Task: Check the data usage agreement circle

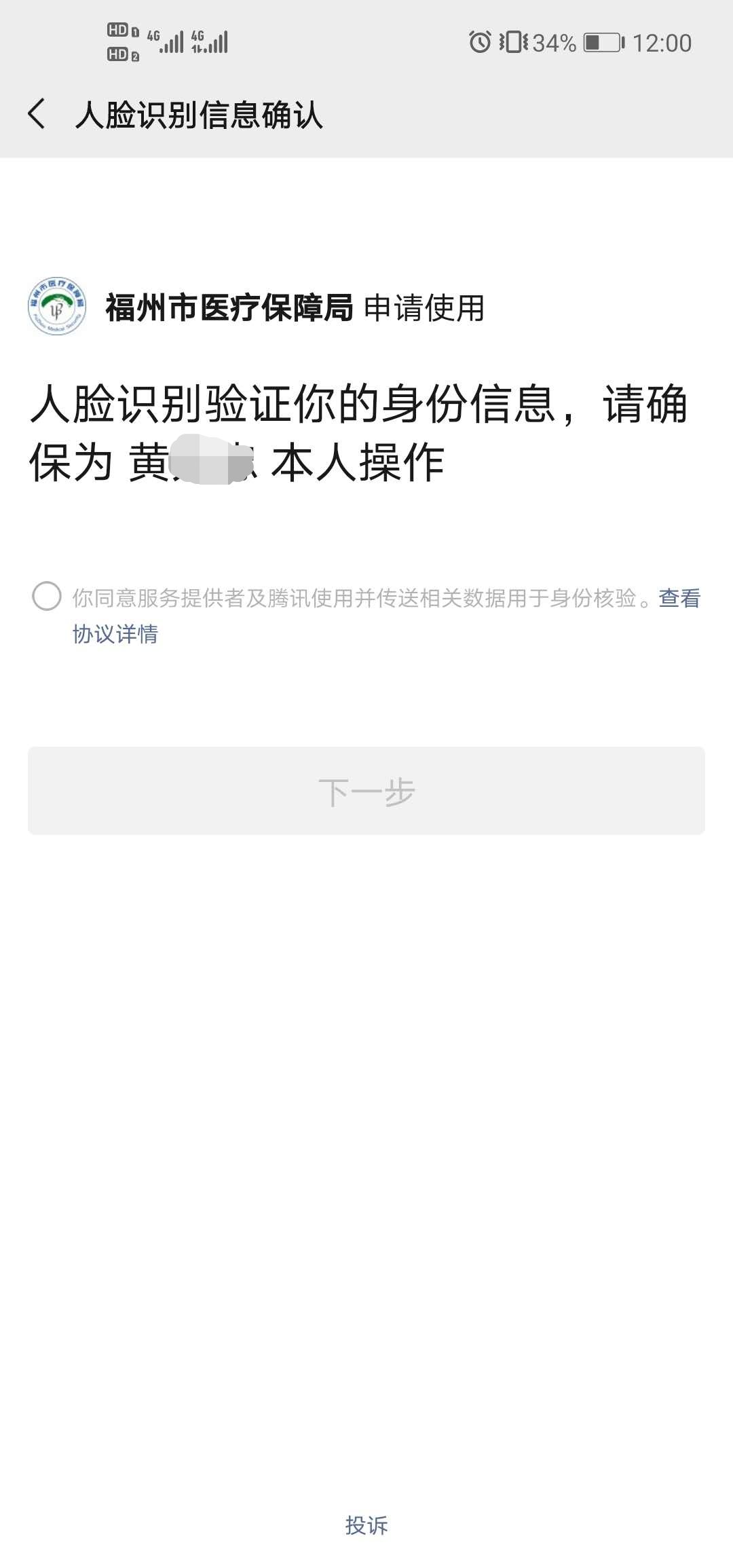Action: click(x=47, y=596)
